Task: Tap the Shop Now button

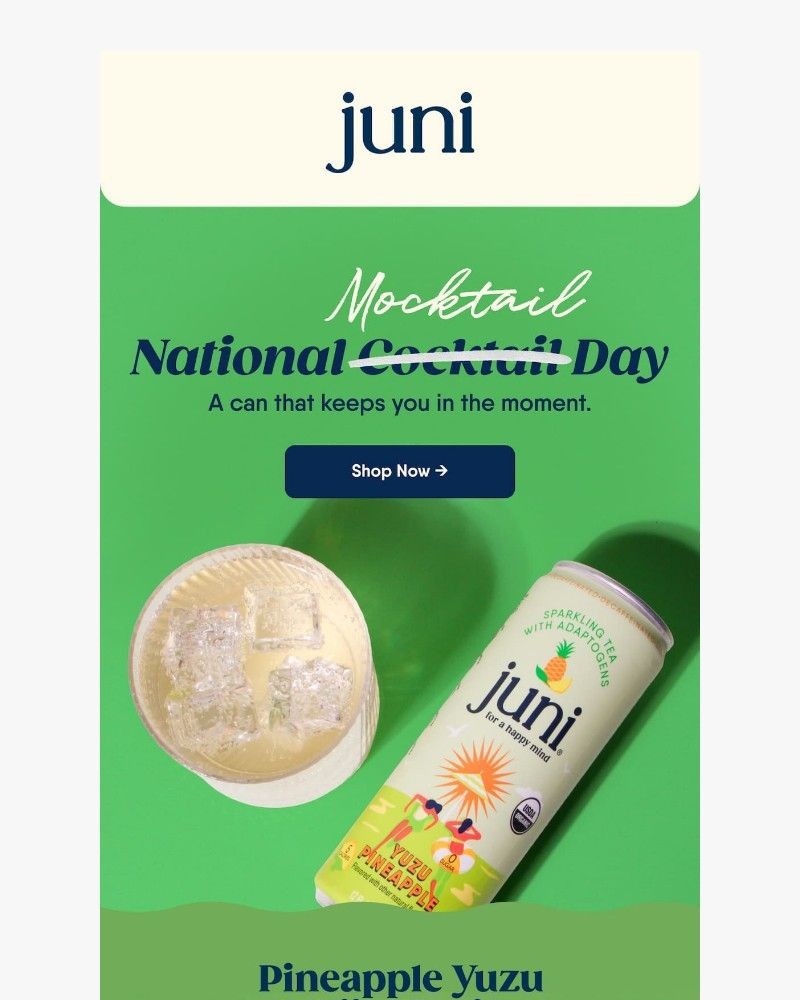Action: coord(399,471)
